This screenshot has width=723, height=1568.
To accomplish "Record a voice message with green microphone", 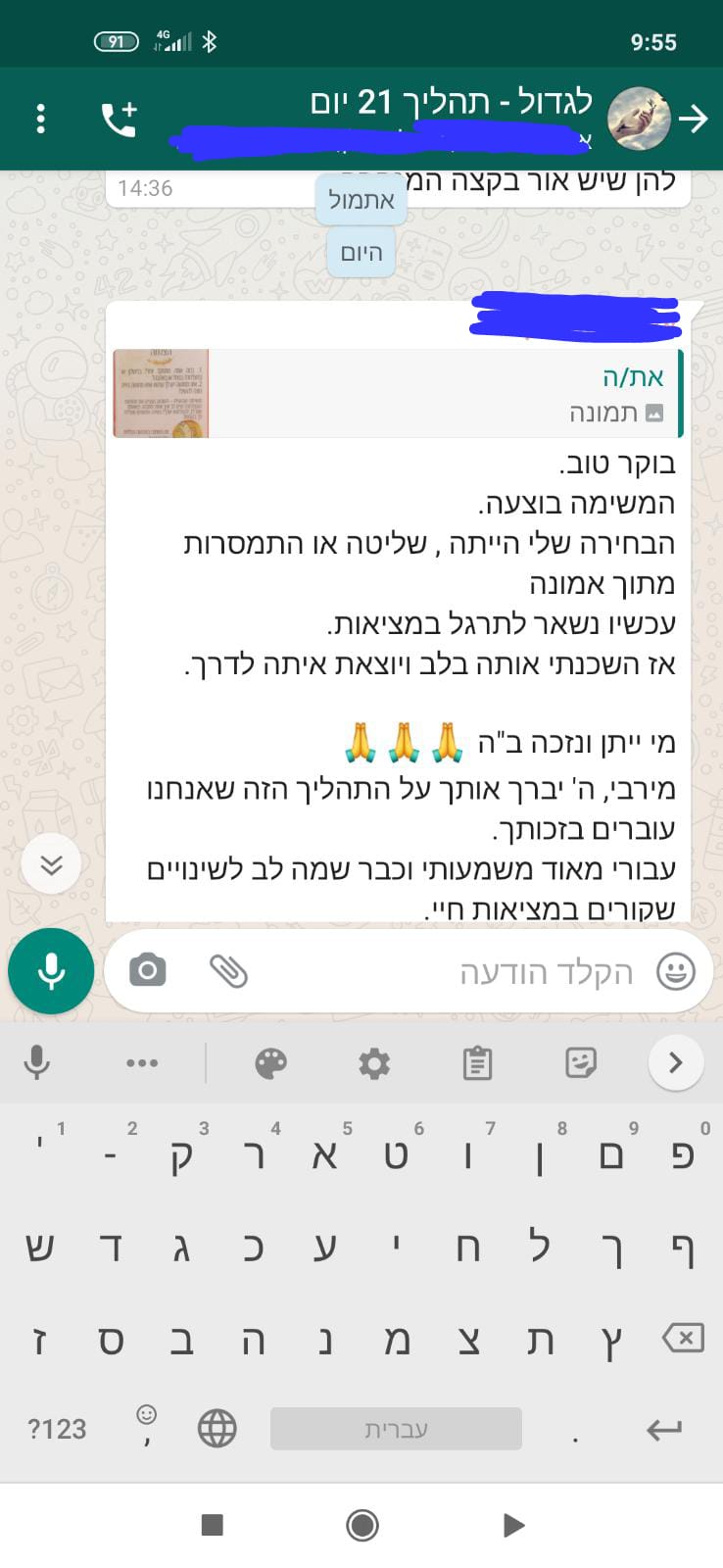I will click(51, 971).
